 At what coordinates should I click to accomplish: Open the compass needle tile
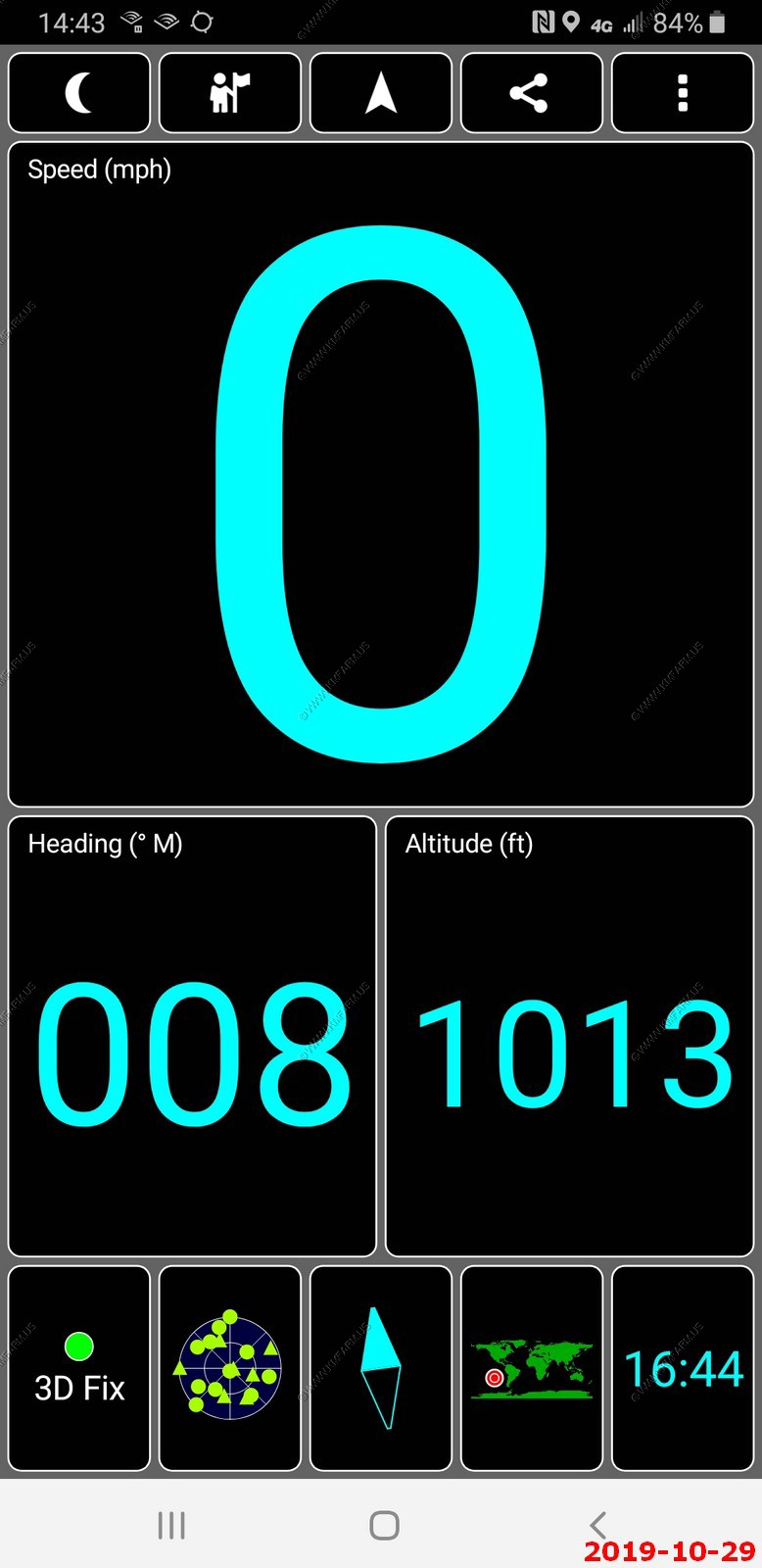pyautogui.click(x=381, y=1368)
